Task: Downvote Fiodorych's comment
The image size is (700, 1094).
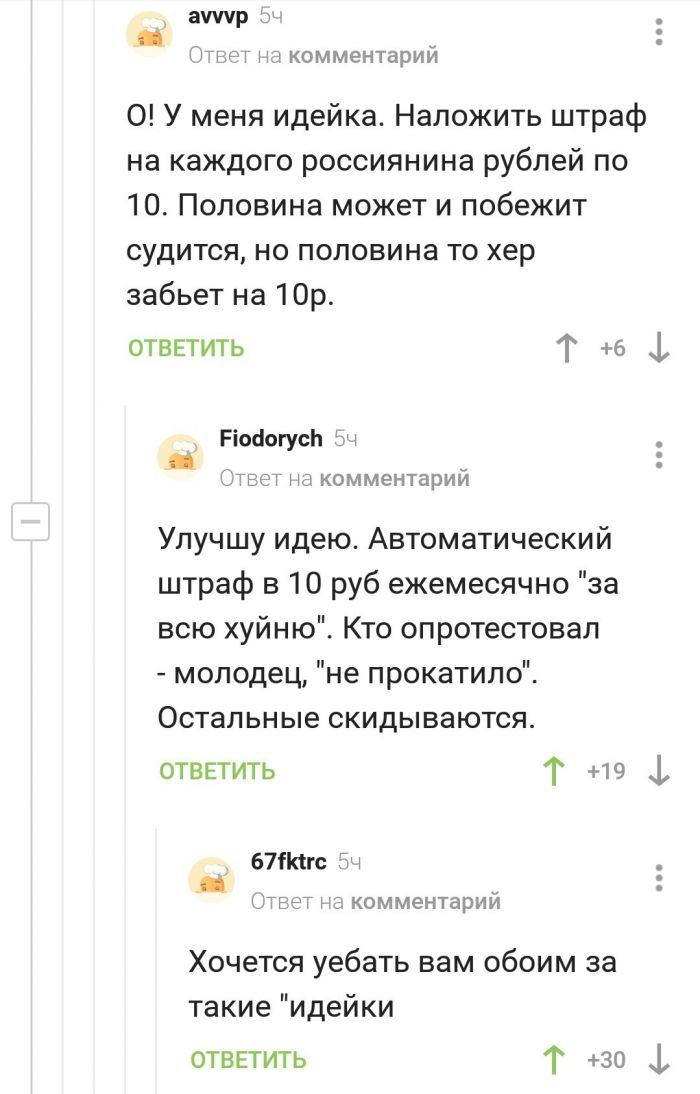Action: point(658,771)
